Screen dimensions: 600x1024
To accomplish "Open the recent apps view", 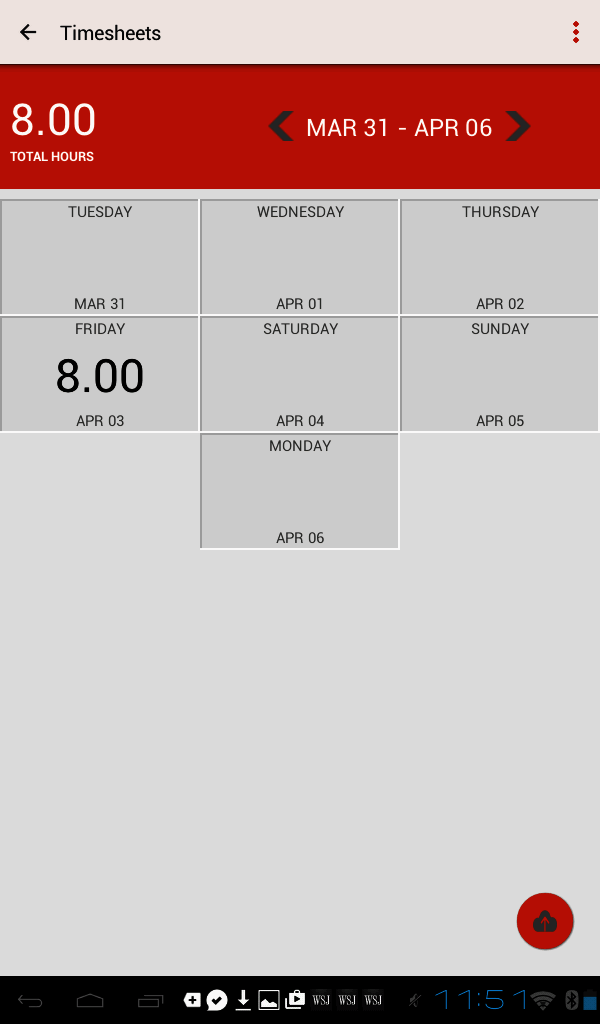I will (150, 1000).
